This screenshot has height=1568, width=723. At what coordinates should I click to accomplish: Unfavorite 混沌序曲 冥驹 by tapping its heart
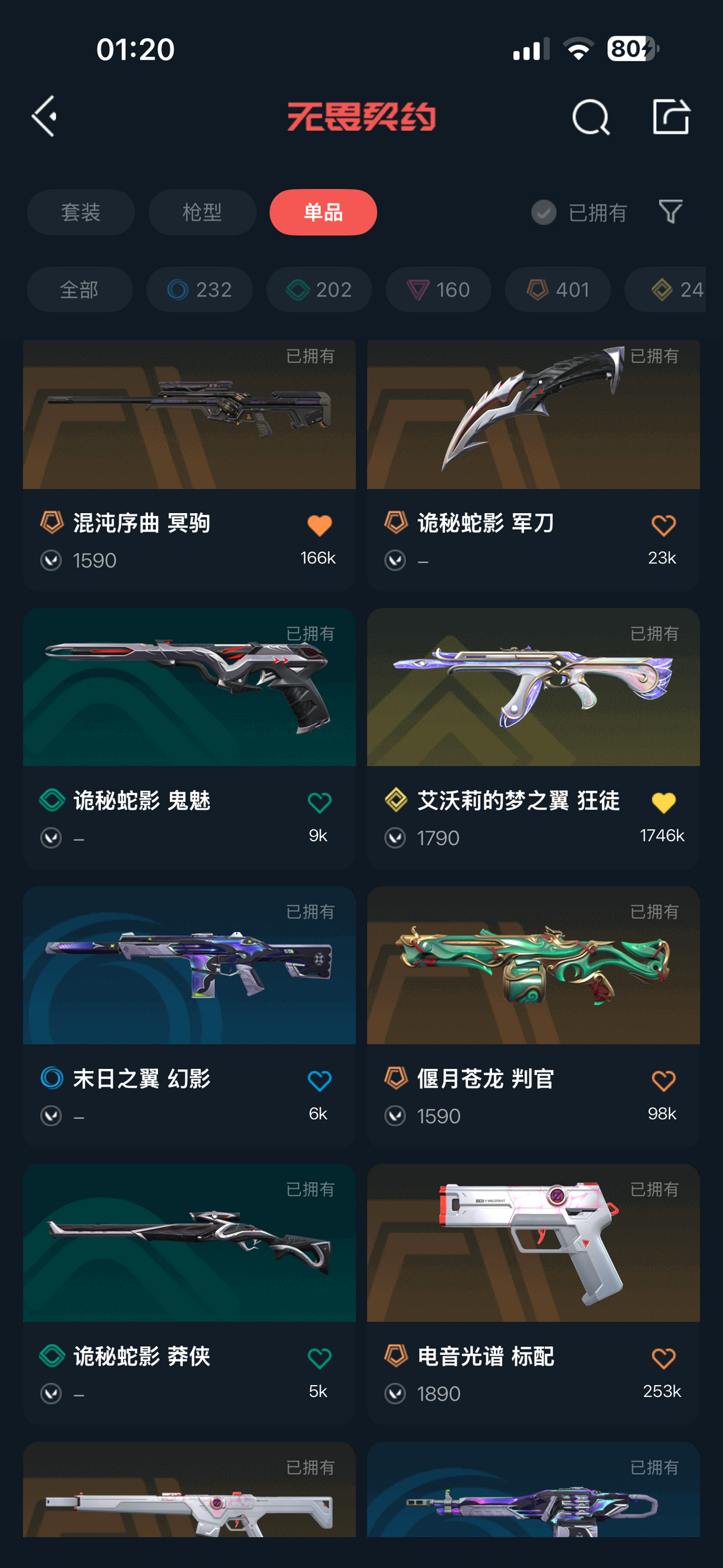pyautogui.click(x=320, y=525)
